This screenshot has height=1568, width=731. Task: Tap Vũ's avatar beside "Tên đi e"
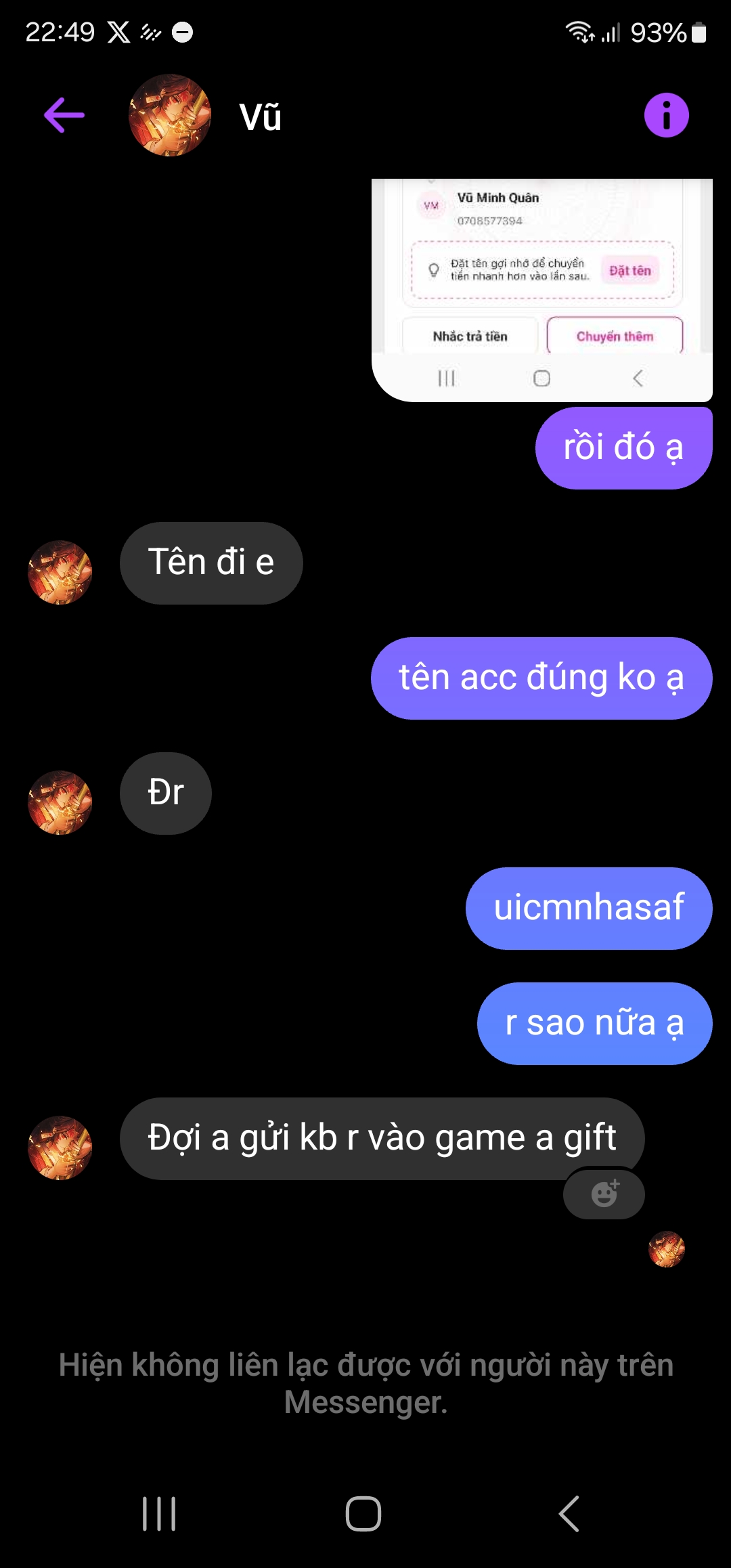click(60, 572)
